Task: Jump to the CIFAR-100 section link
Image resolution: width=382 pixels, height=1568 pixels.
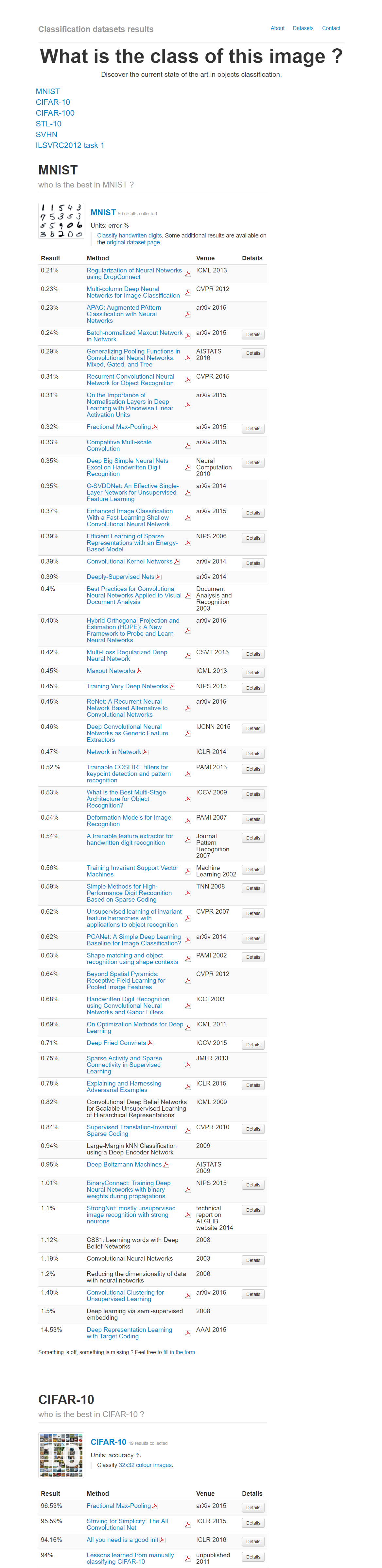Action: [55, 113]
